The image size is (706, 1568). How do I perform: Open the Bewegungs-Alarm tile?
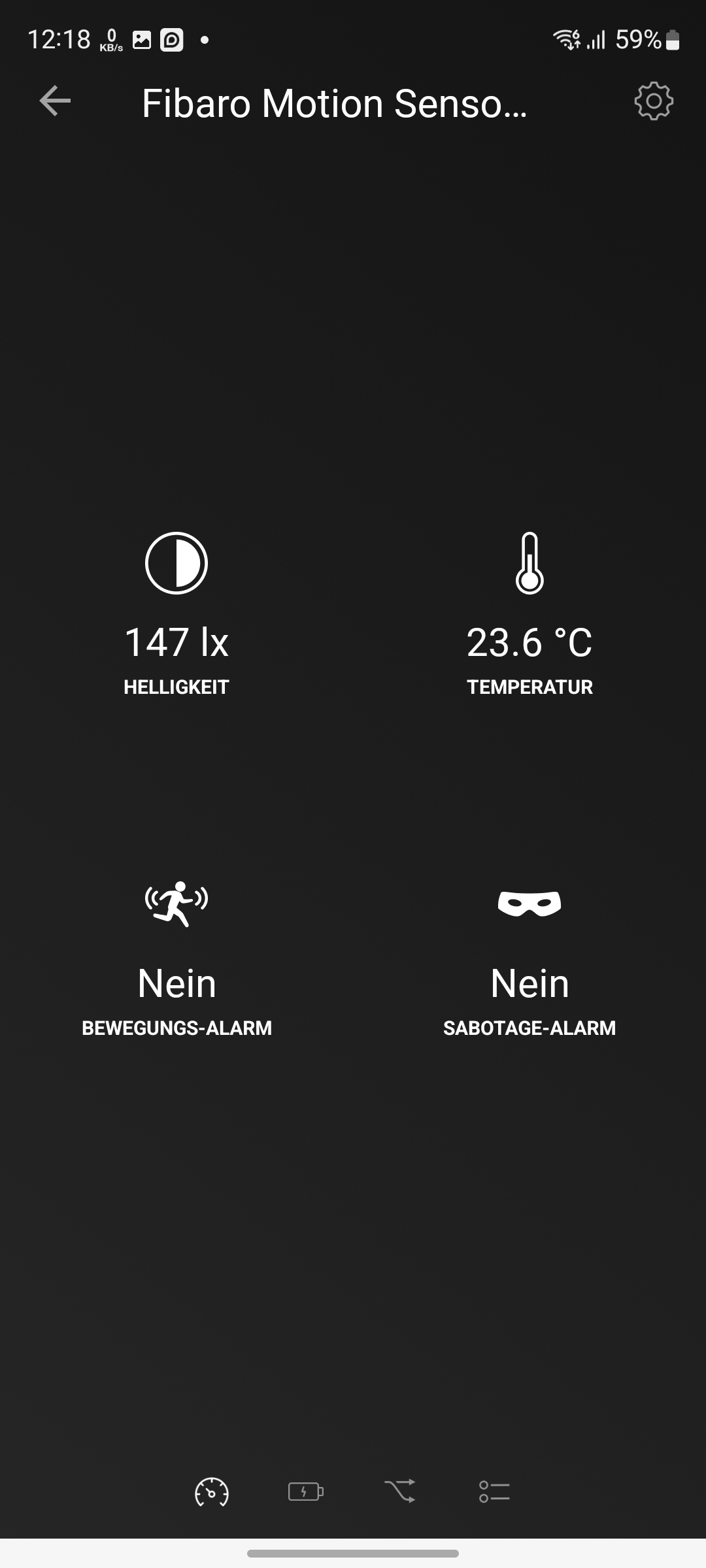coord(176,957)
